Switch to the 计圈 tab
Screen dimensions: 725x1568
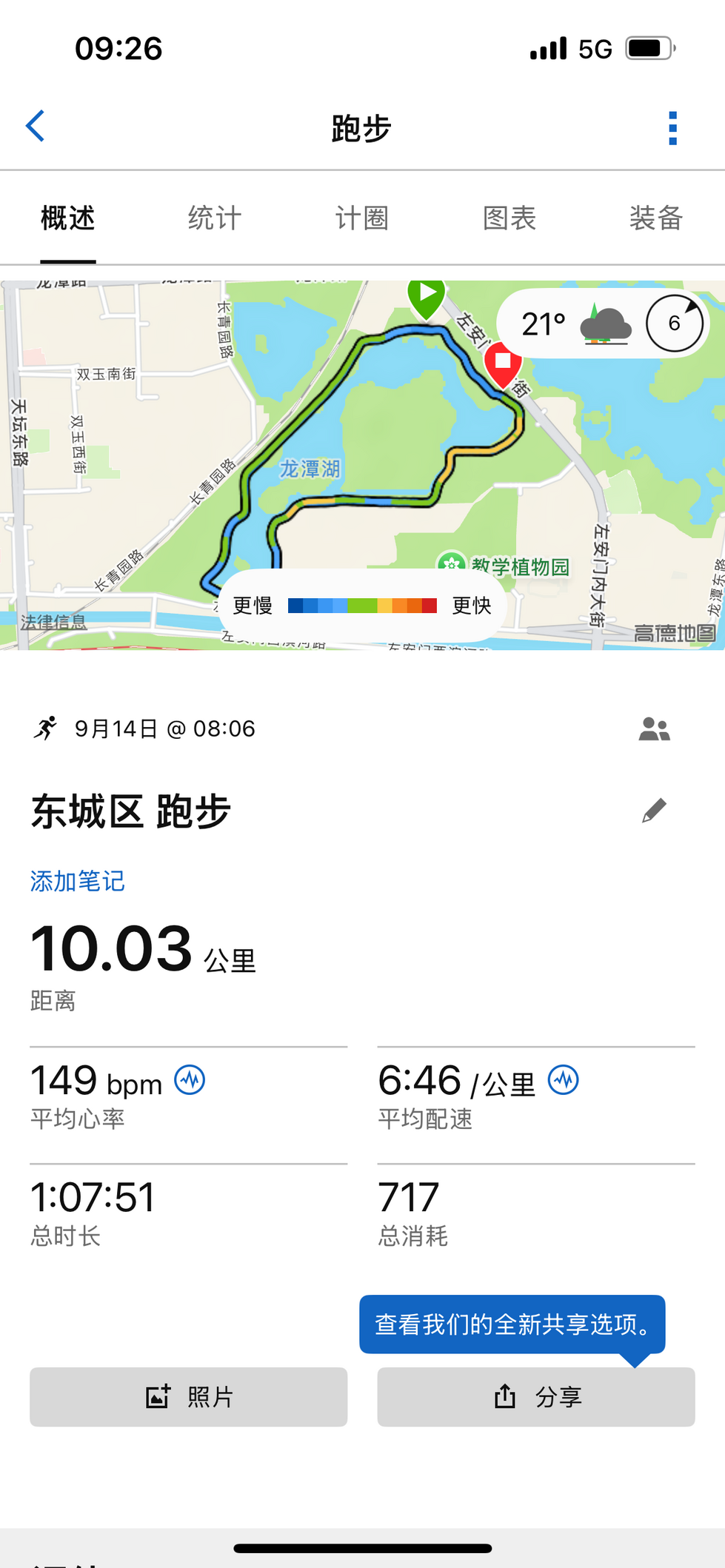point(362,218)
